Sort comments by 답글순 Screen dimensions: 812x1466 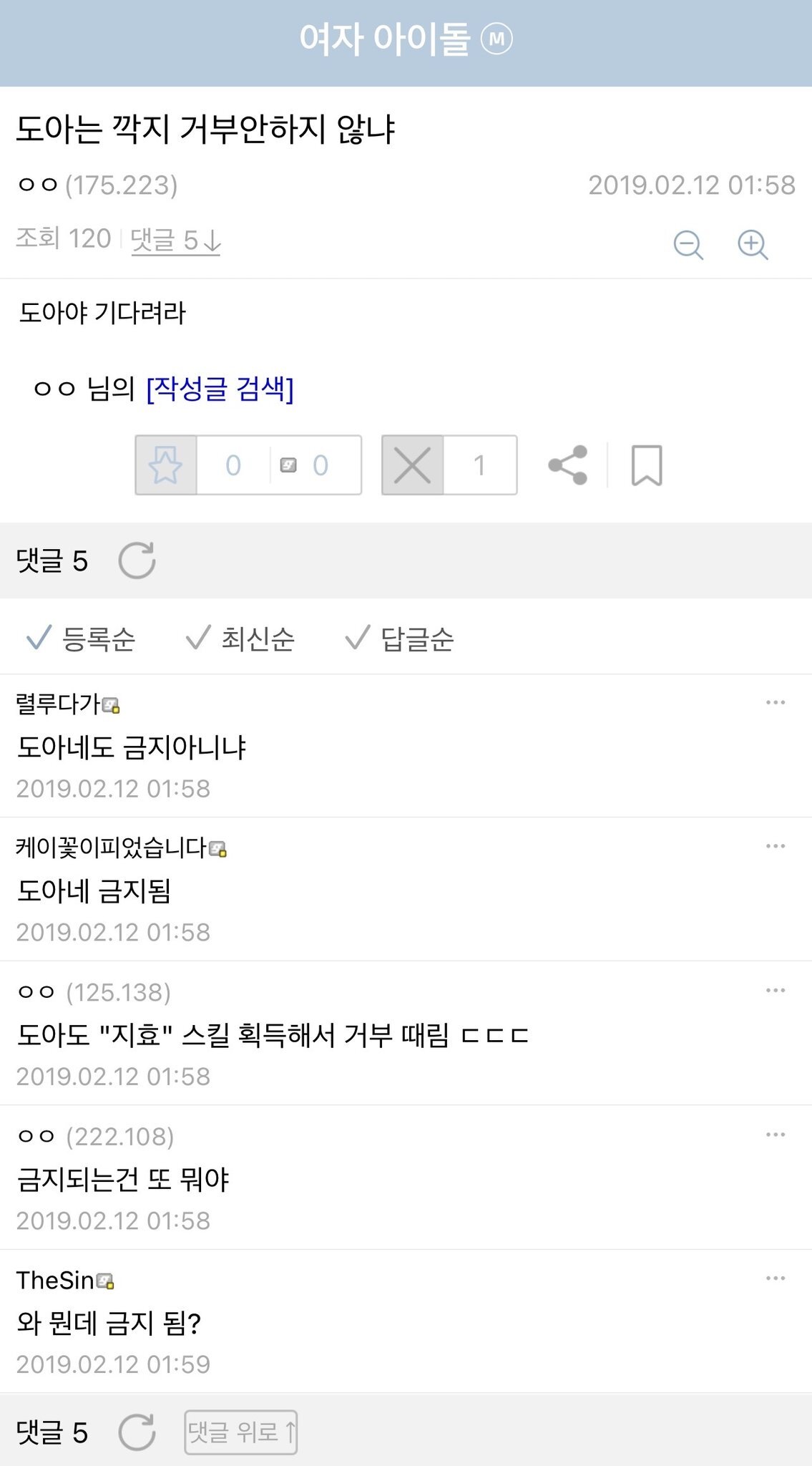point(399,639)
